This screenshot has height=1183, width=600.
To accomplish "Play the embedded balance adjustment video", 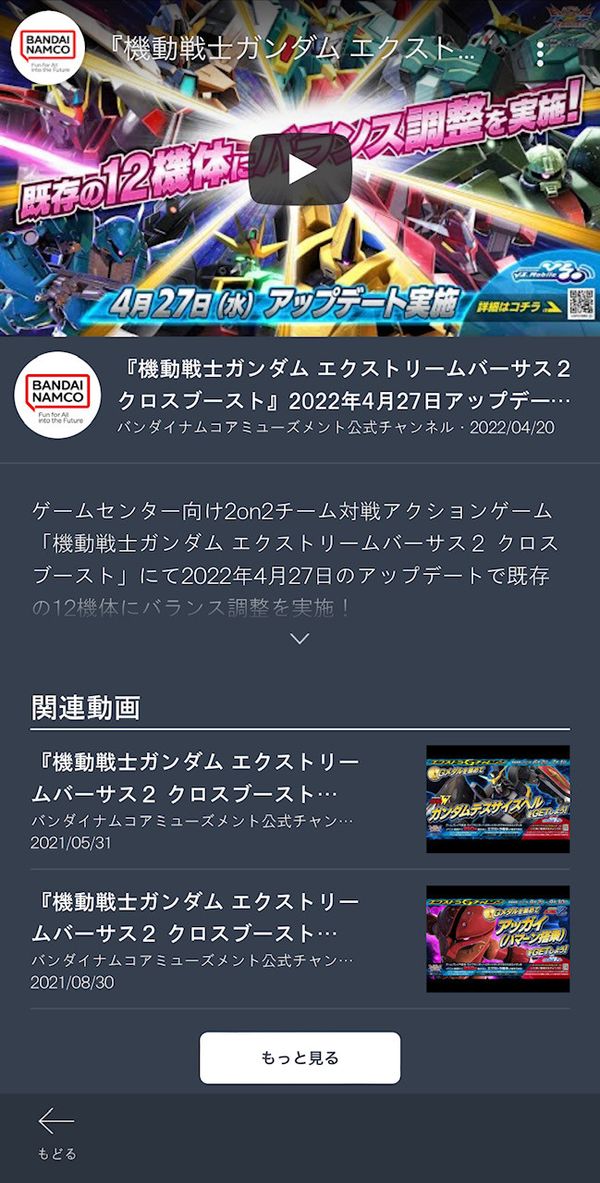I will [x=300, y=170].
